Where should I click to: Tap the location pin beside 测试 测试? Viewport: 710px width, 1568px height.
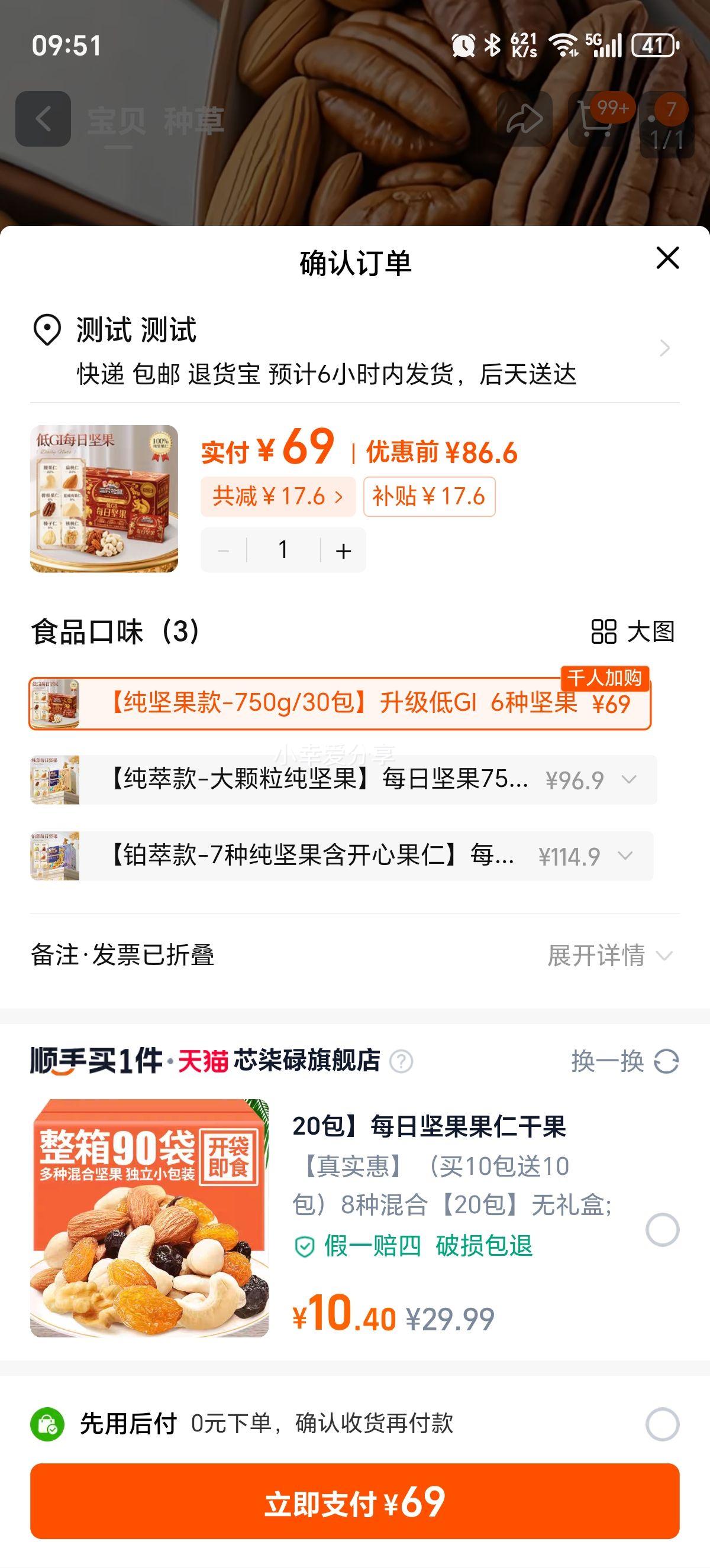click(47, 331)
